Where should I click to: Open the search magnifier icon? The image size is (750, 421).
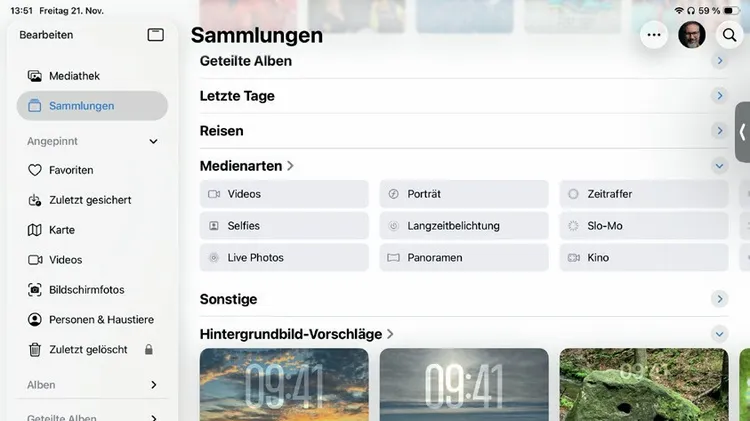[x=729, y=34]
